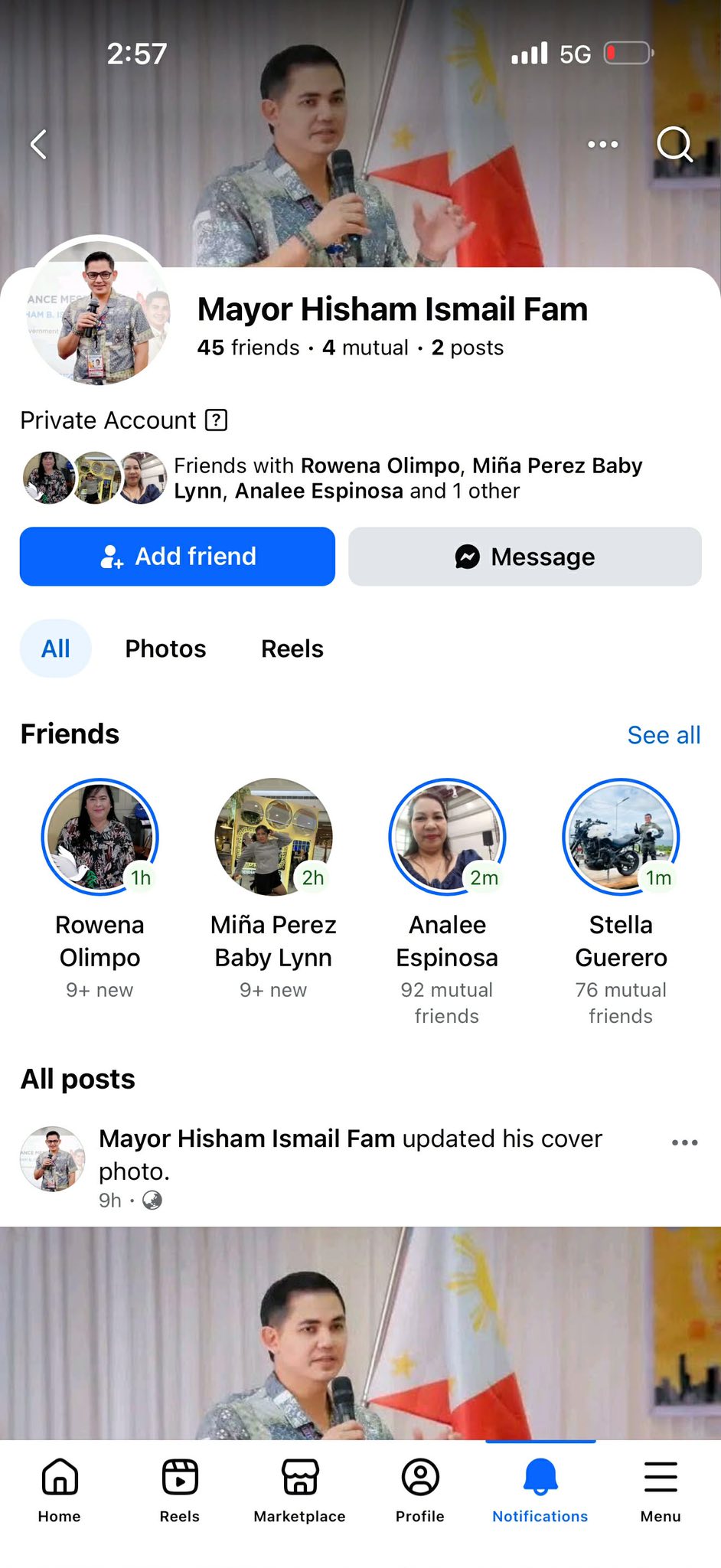
Task: Open Miña Perez Baby Lynn's friend tile
Action: click(x=273, y=890)
